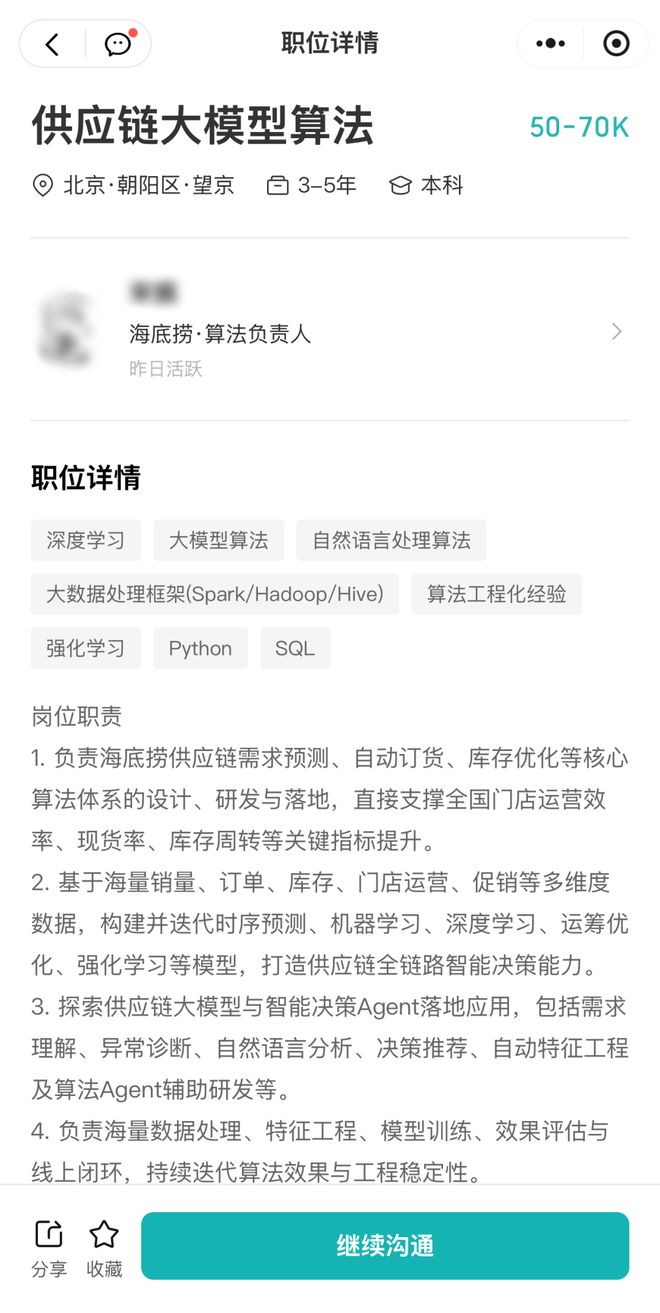Save the job with 收藏 star
This screenshot has width=660, height=1313.
pyautogui.click(x=104, y=1248)
